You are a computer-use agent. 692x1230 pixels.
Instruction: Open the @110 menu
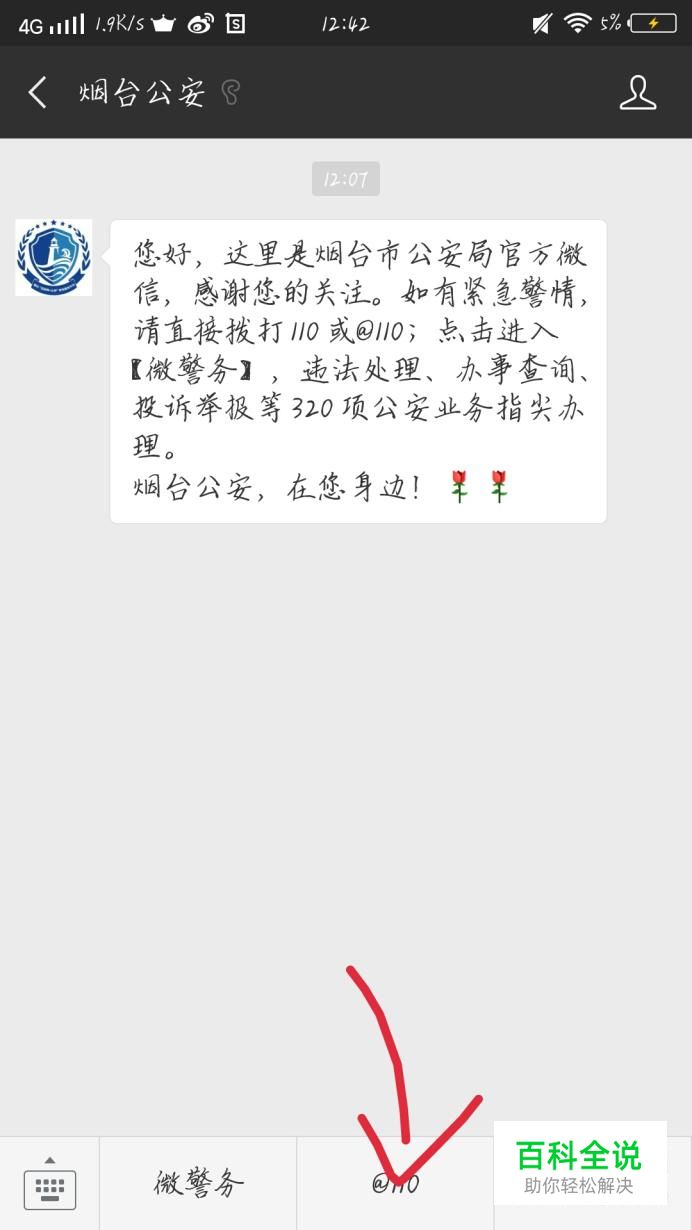click(395, 1184)
